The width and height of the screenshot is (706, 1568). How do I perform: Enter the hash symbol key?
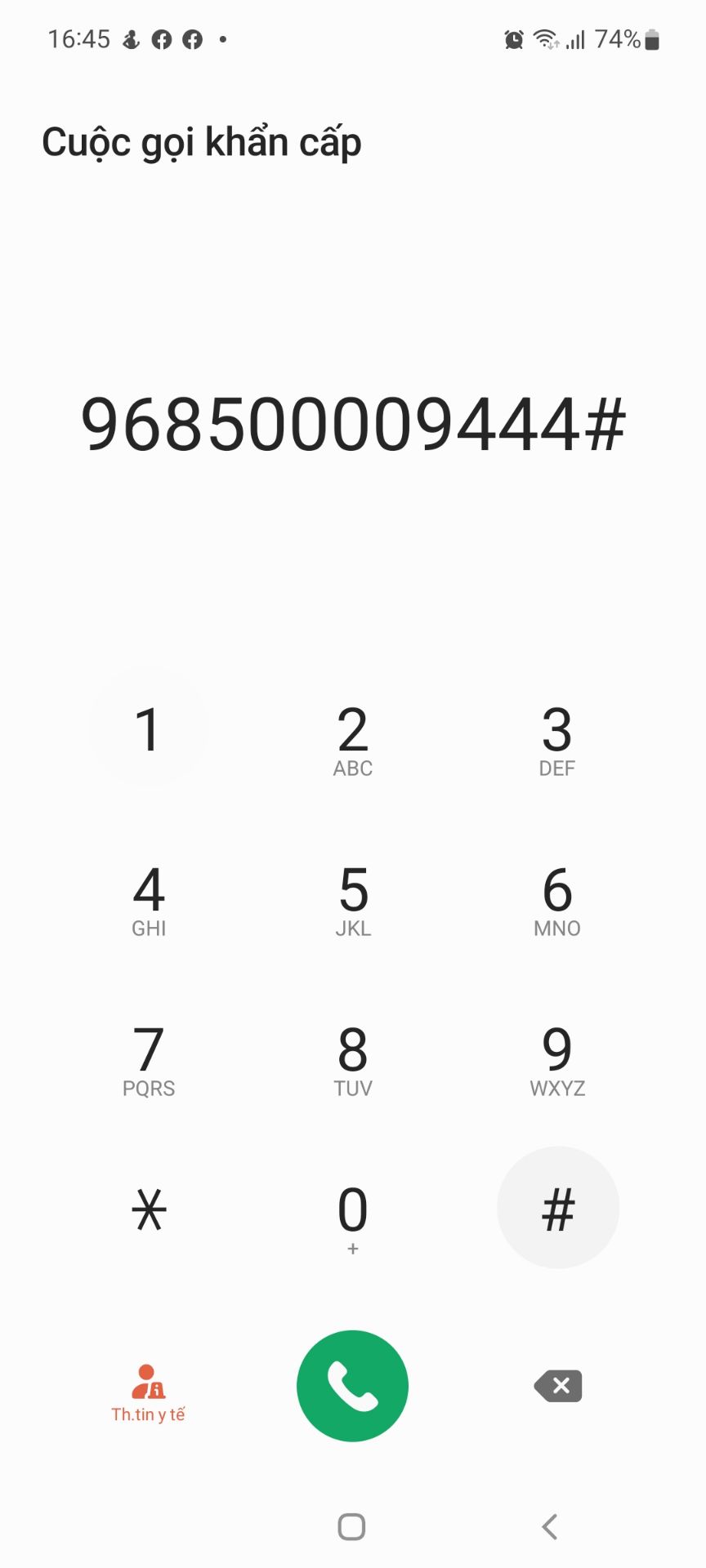(x=558, y=1208)
